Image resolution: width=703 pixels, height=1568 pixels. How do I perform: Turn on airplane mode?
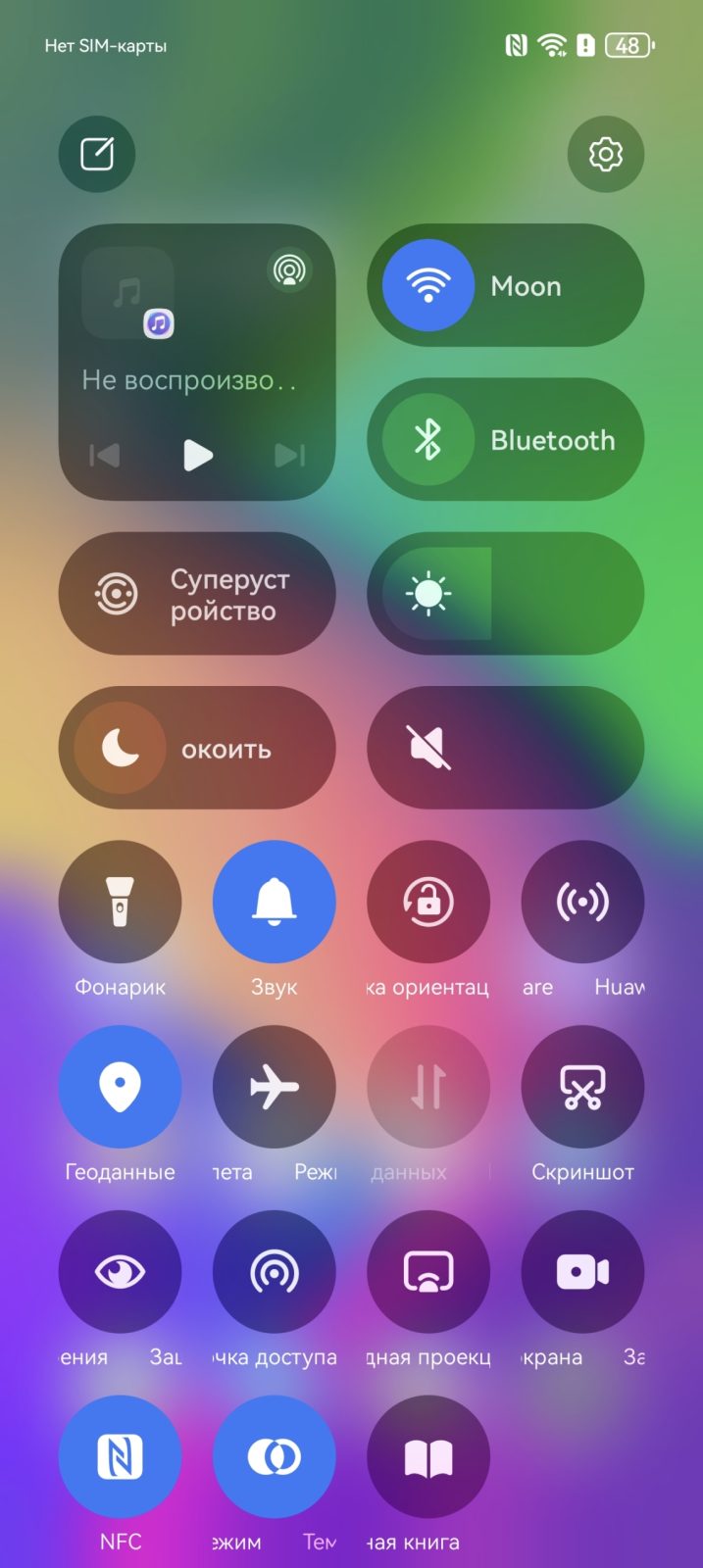[x=274, y=1086]
